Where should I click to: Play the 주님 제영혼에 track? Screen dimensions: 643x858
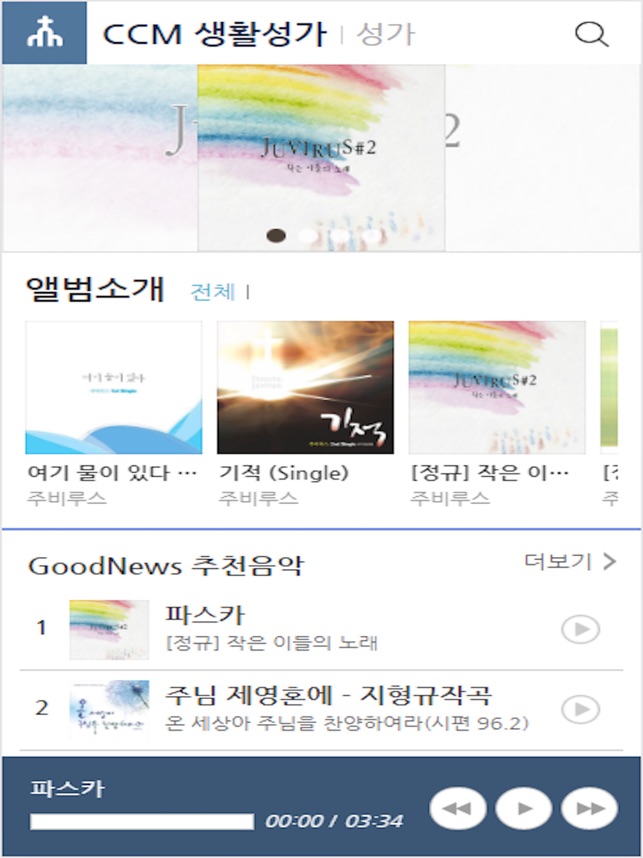pyautogui.click(x=580, y=708)
